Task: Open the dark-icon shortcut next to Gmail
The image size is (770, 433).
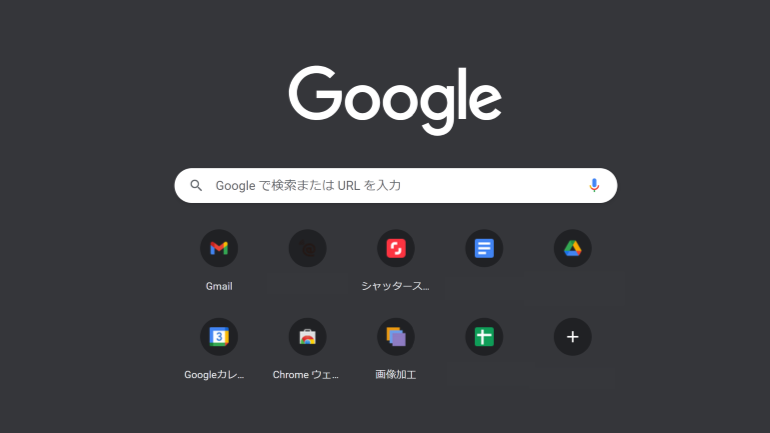Action: point(307,248)
